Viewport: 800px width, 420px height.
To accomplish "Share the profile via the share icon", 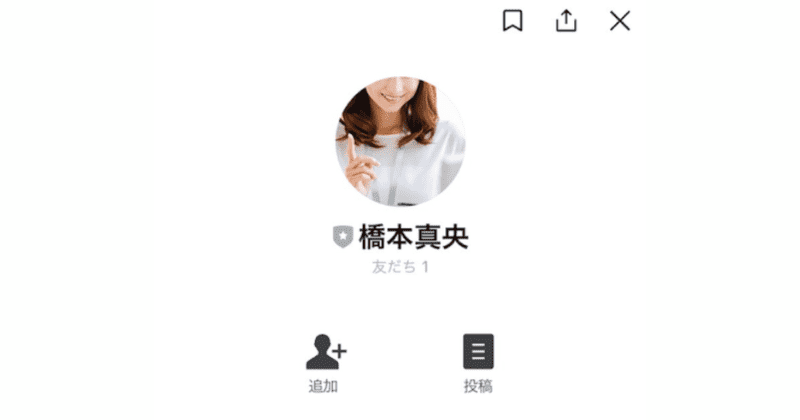I will pyautogui.click(x=567, y=21).
